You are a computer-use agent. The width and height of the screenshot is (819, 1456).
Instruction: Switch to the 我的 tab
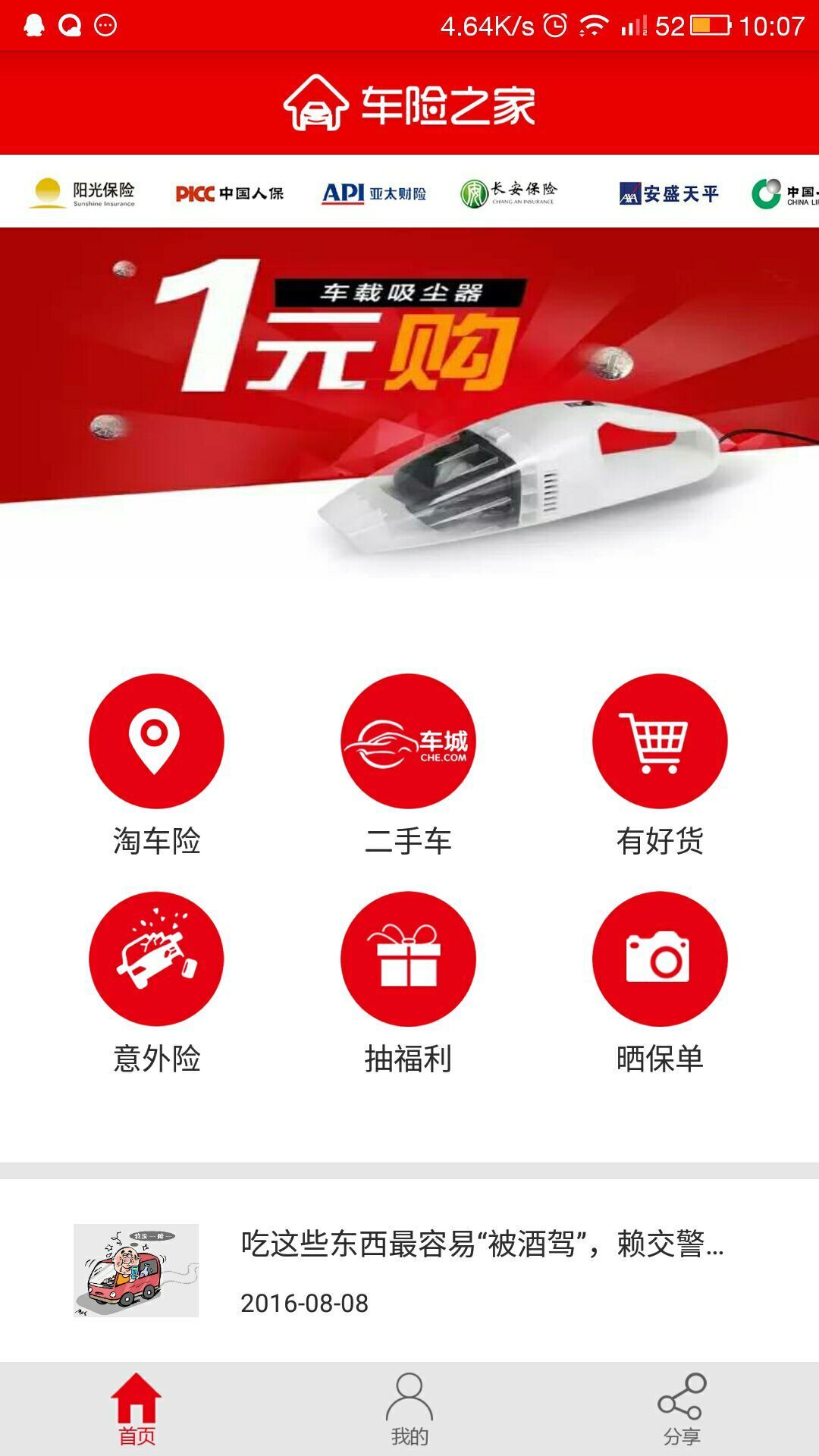coord(409,1409)
